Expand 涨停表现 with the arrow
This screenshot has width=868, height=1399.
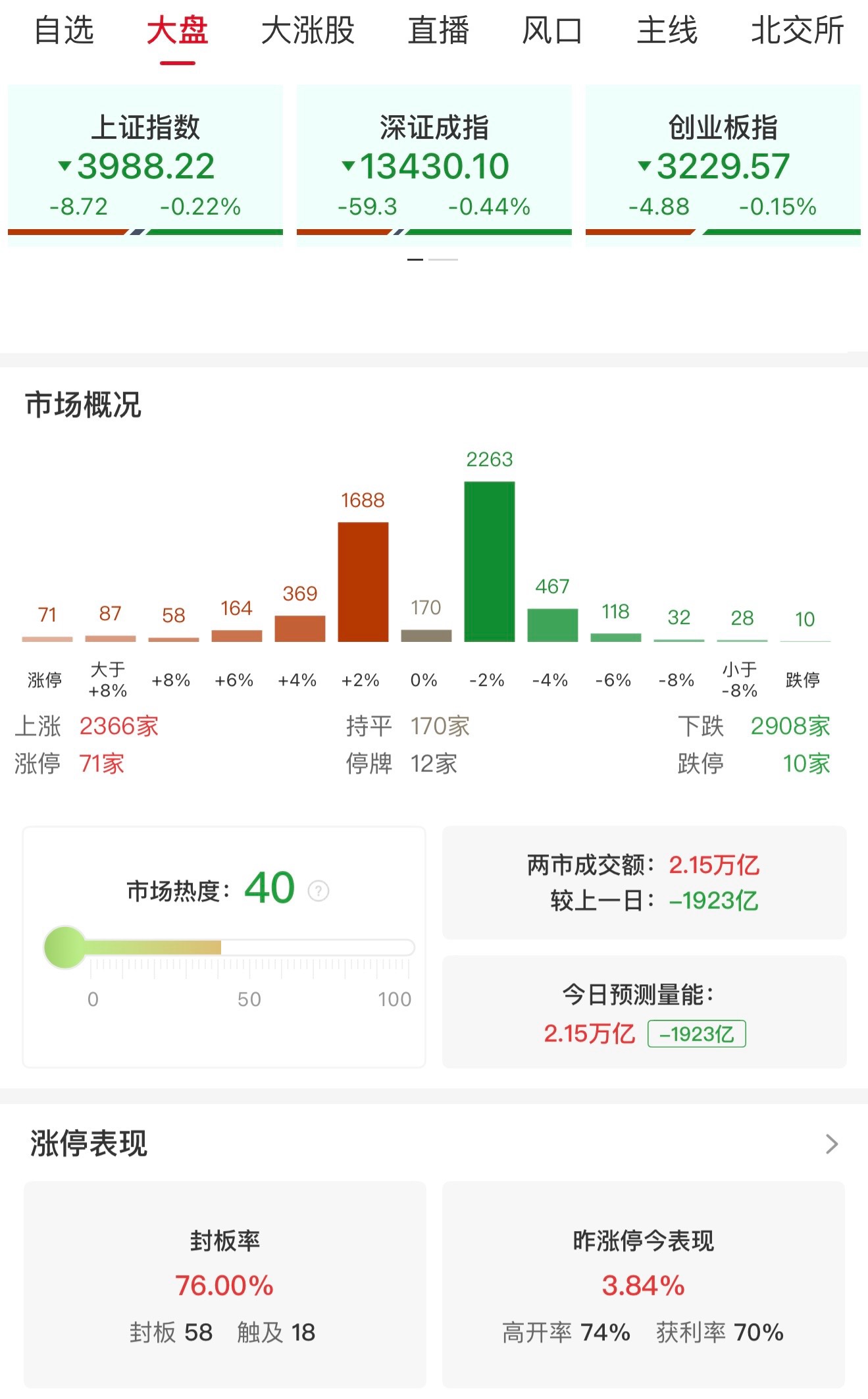click(831, 1144)
